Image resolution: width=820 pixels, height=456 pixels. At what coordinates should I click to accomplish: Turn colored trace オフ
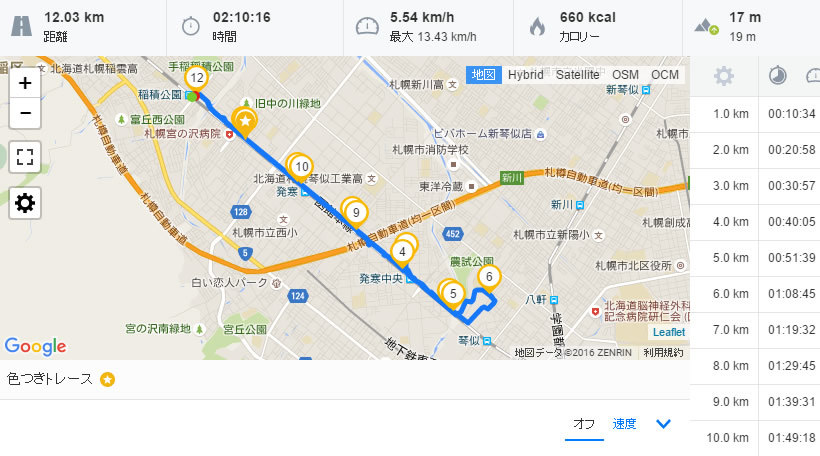584,424
